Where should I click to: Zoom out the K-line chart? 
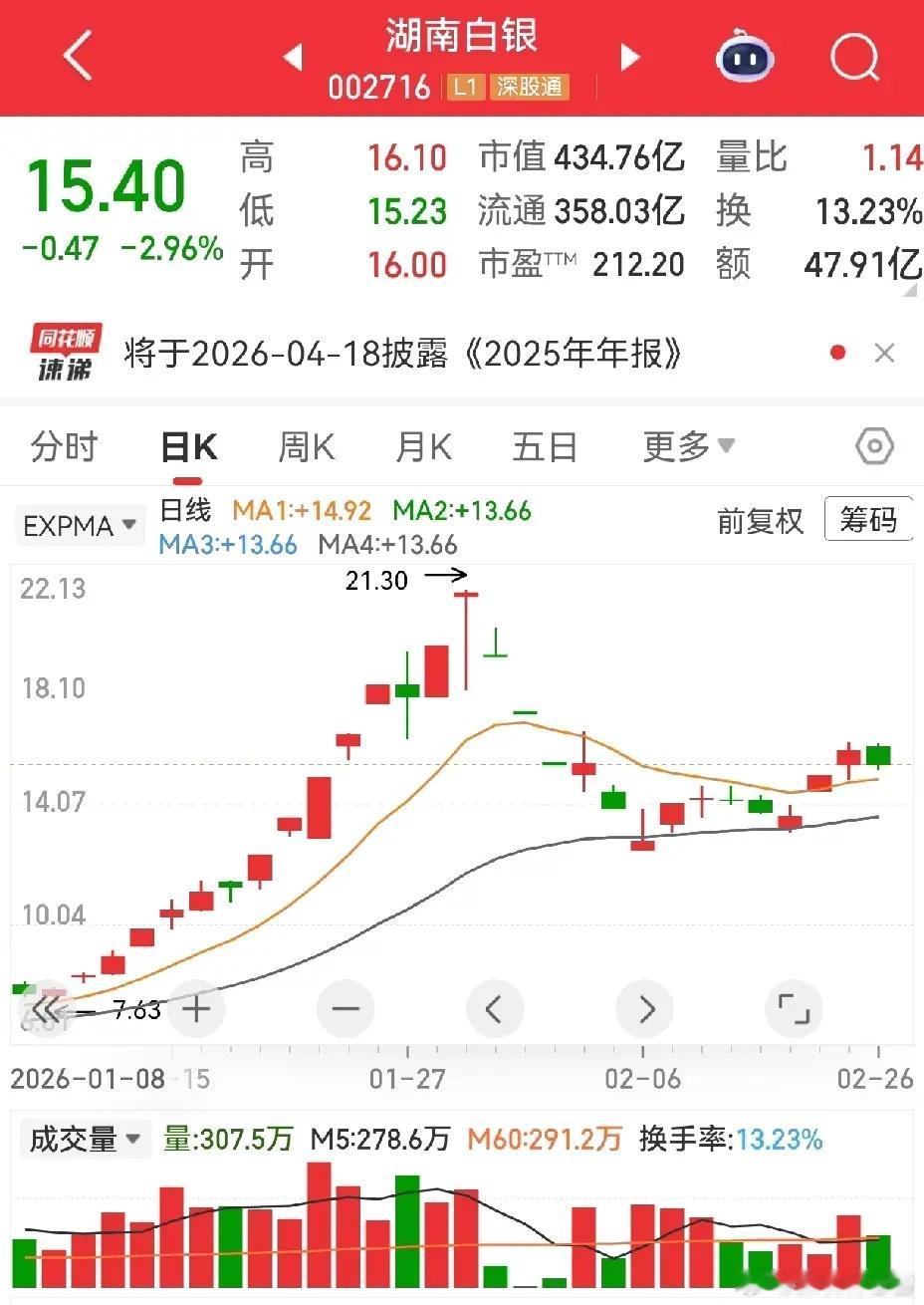click(x=346, y=1009)
